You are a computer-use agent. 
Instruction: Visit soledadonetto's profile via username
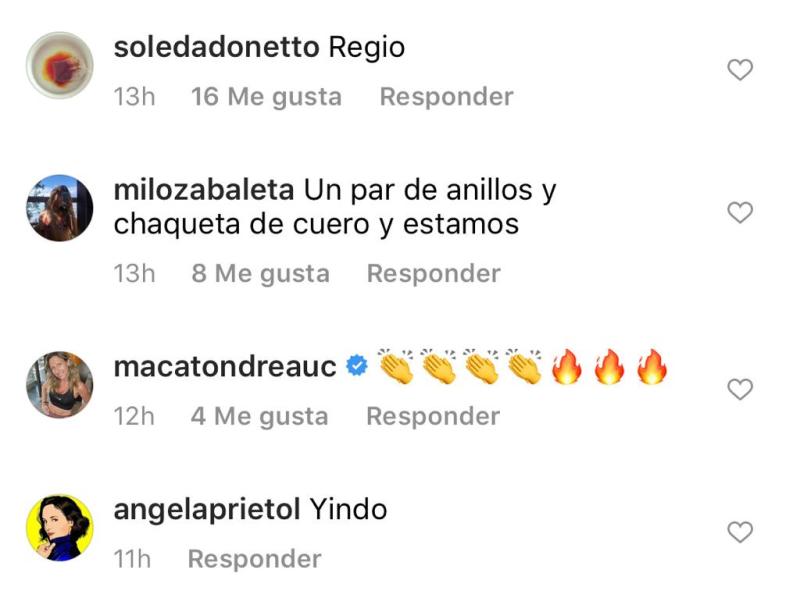pyautogui.click(x=216, y=47)
